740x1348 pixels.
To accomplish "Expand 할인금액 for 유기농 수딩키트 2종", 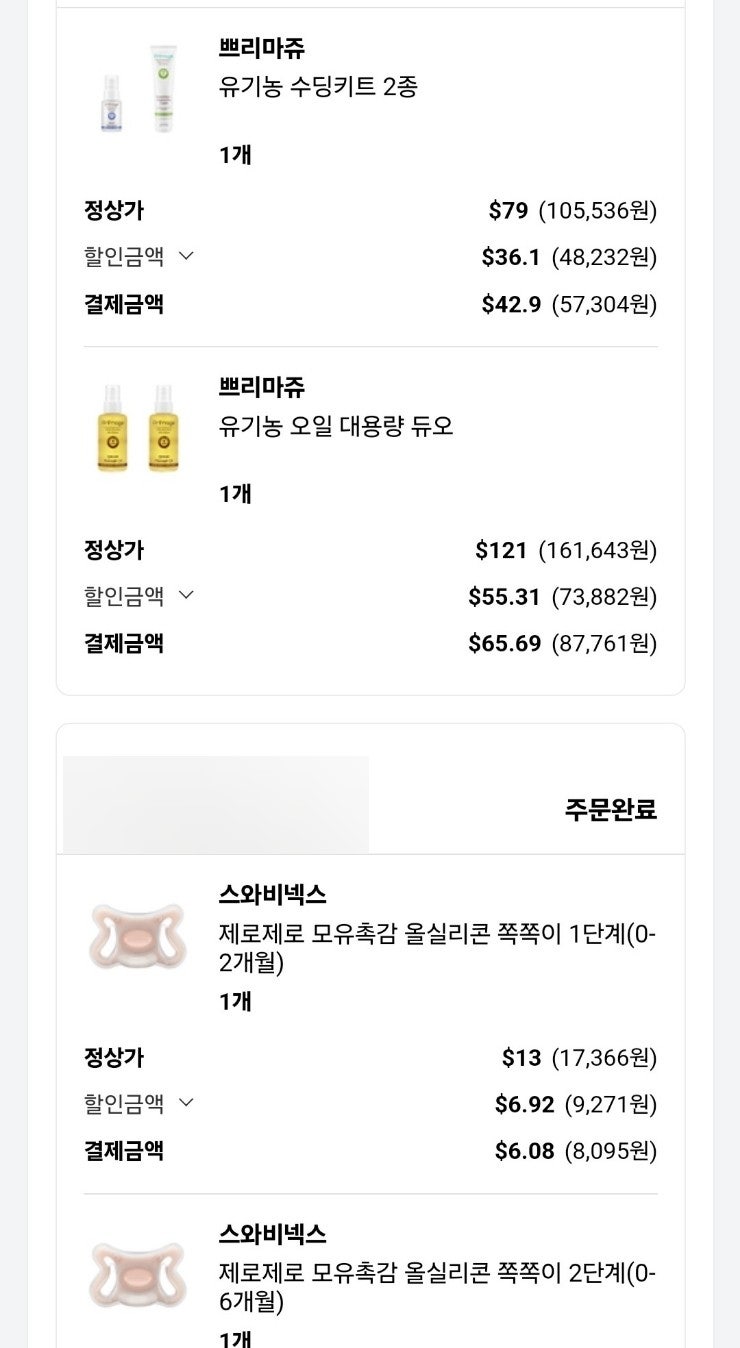I will point(138,257).
